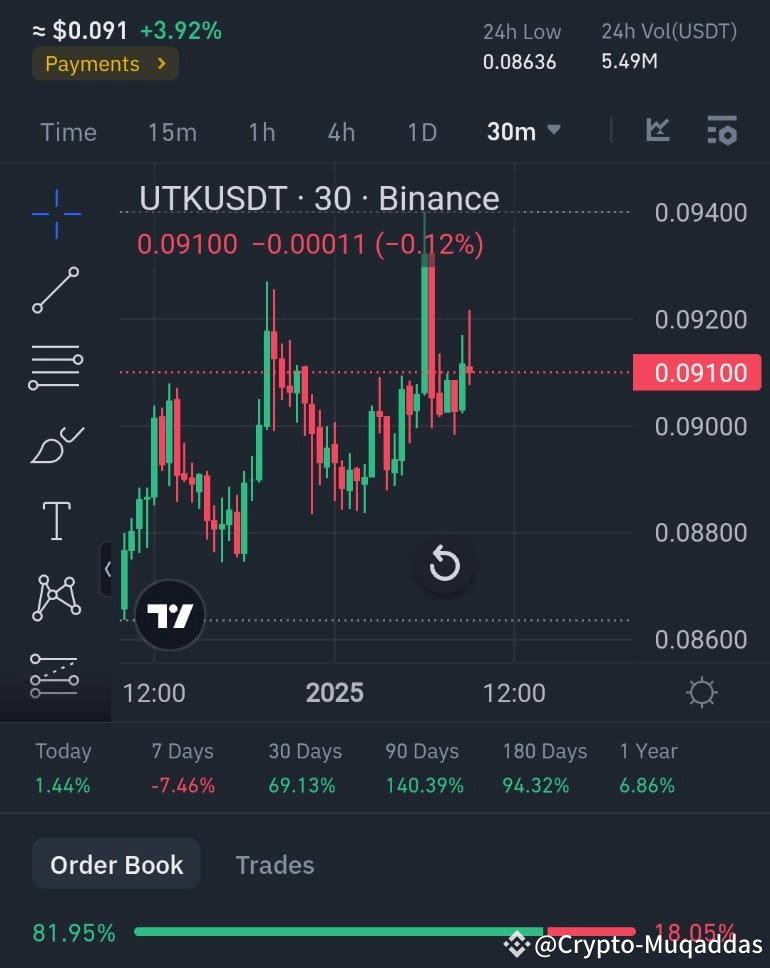
Task: Select the trend line drawing tool
Action: (55, 290)
